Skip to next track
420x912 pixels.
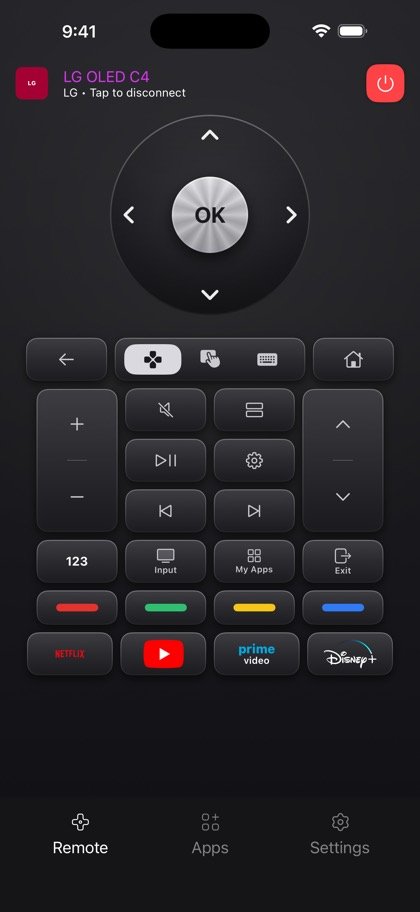click(254, 511)
